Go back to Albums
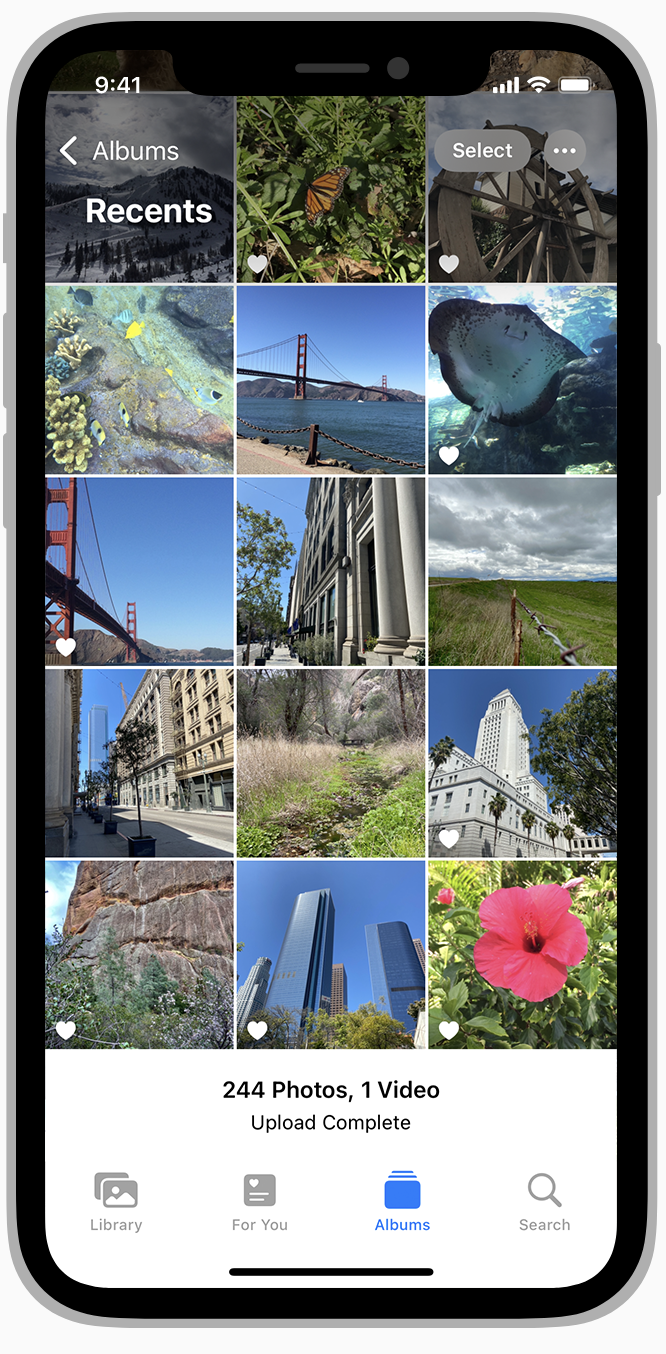The width and height of the screenshot is (666, 1354). (x=119, y=151)
